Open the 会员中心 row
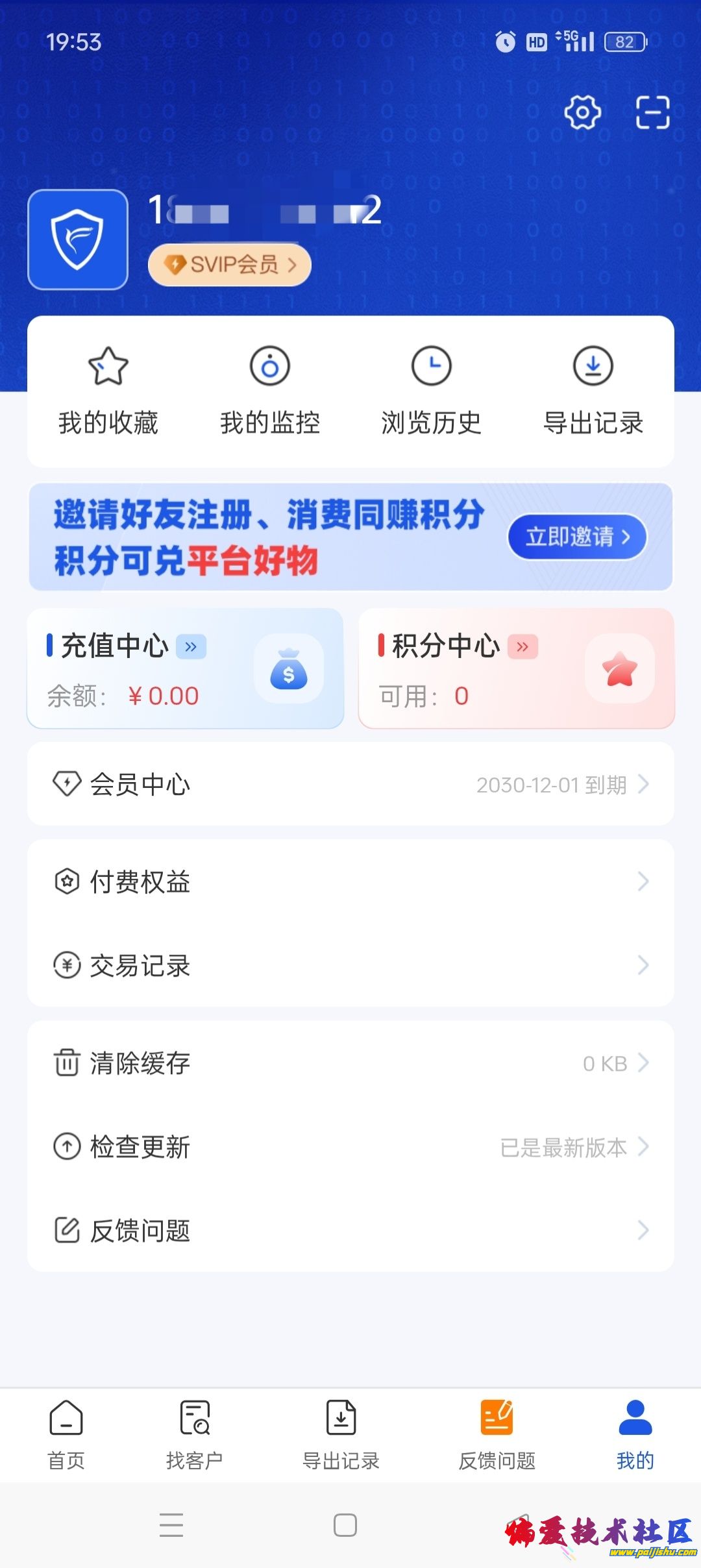The image size is (701, 1568). 350,785
